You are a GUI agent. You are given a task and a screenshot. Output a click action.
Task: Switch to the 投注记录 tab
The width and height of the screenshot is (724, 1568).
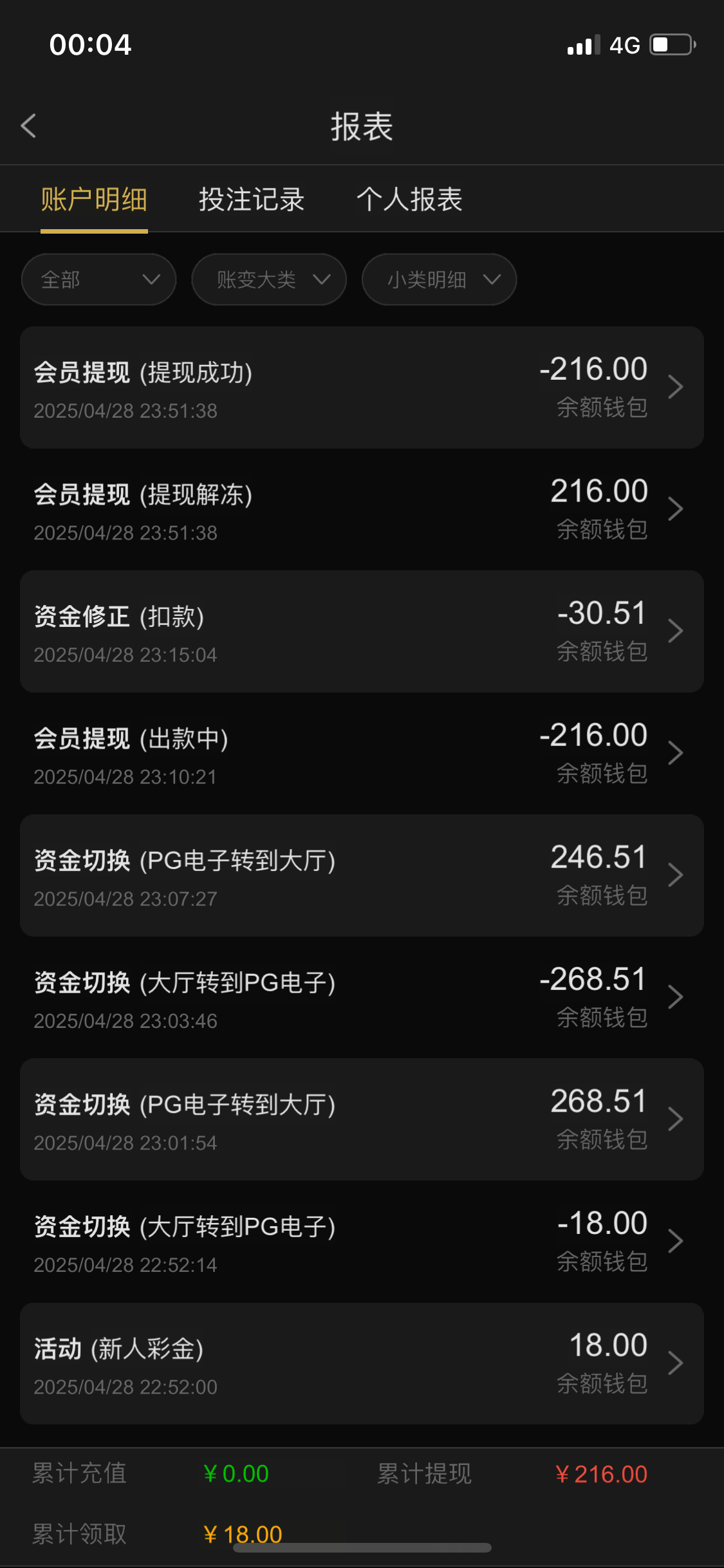click(x=251, y=200)
